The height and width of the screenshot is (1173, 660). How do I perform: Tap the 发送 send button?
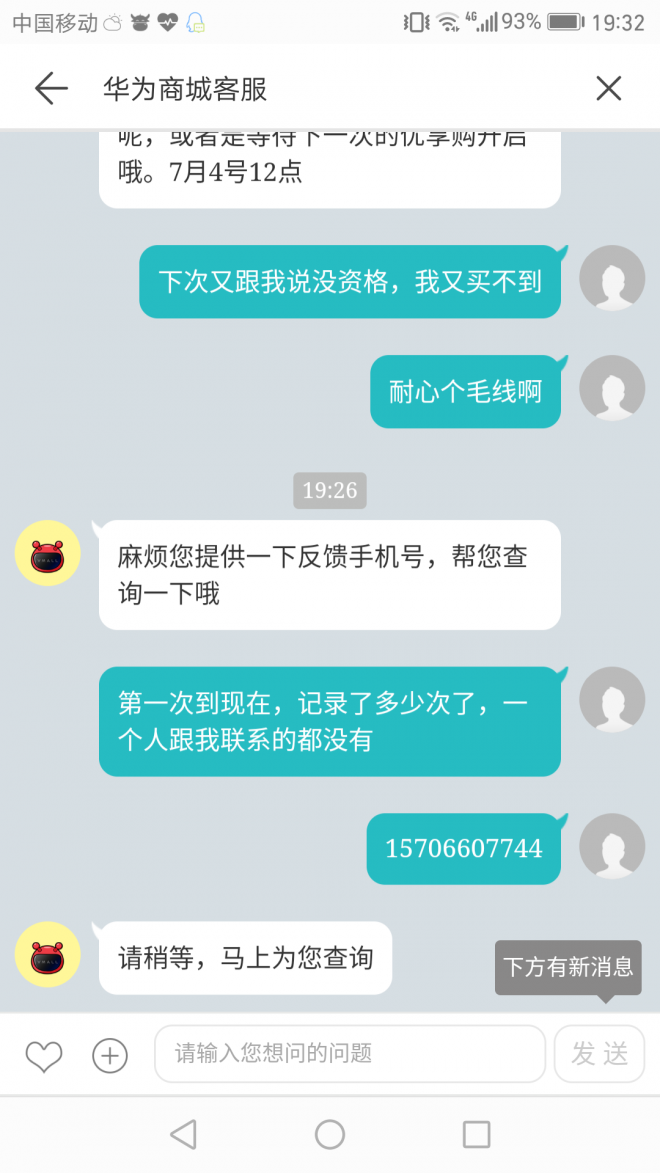pos(599,1053)
